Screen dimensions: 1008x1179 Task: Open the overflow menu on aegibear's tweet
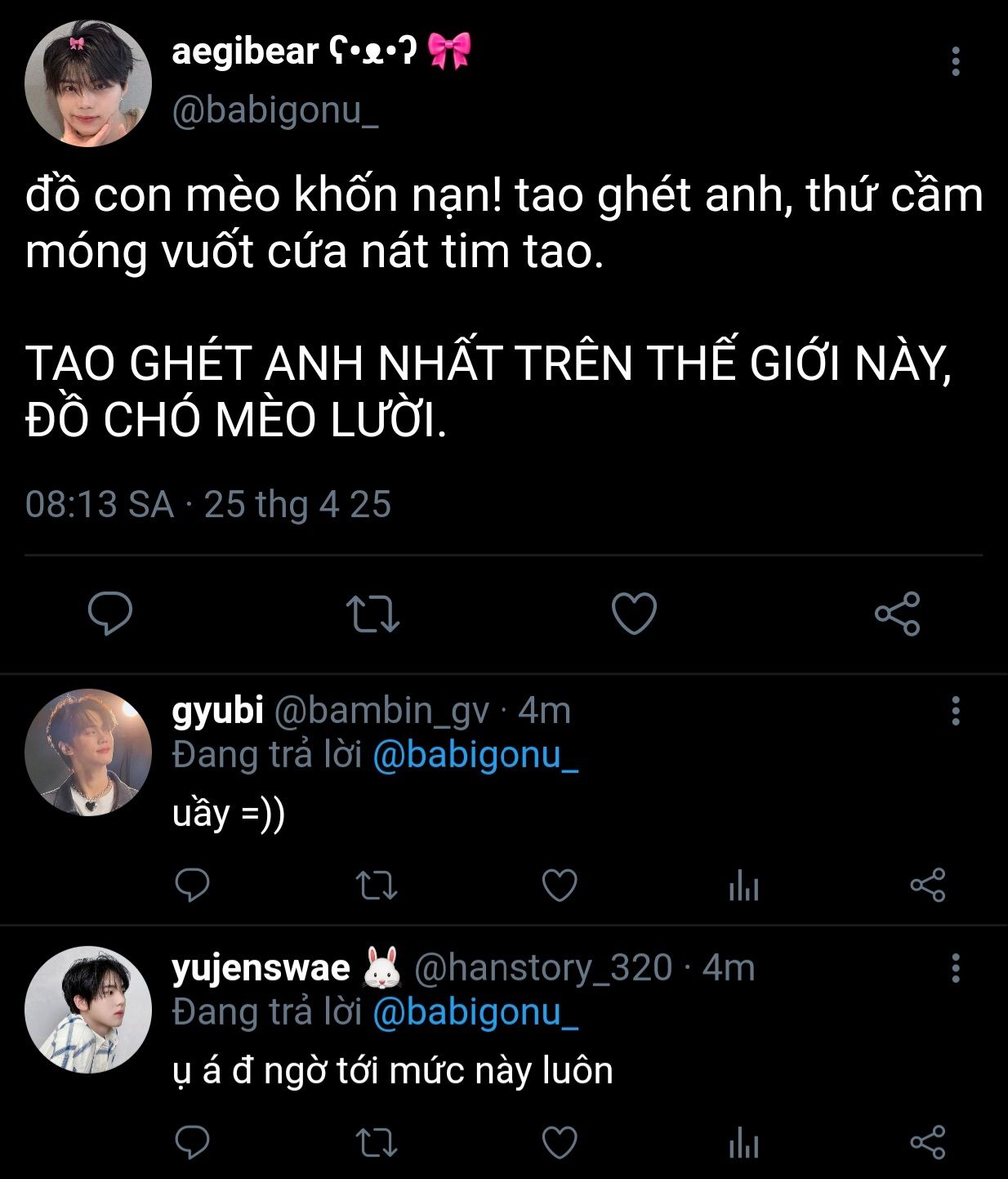click(956, 62)
